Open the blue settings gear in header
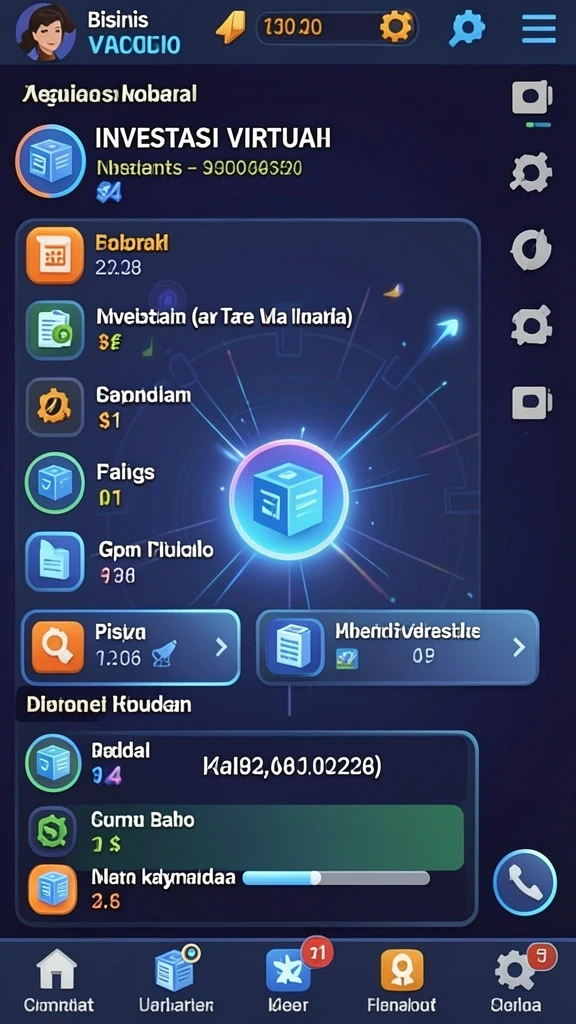Image resolution: width=576 pixels, height=1024 pixels. [x=467, y=28]
